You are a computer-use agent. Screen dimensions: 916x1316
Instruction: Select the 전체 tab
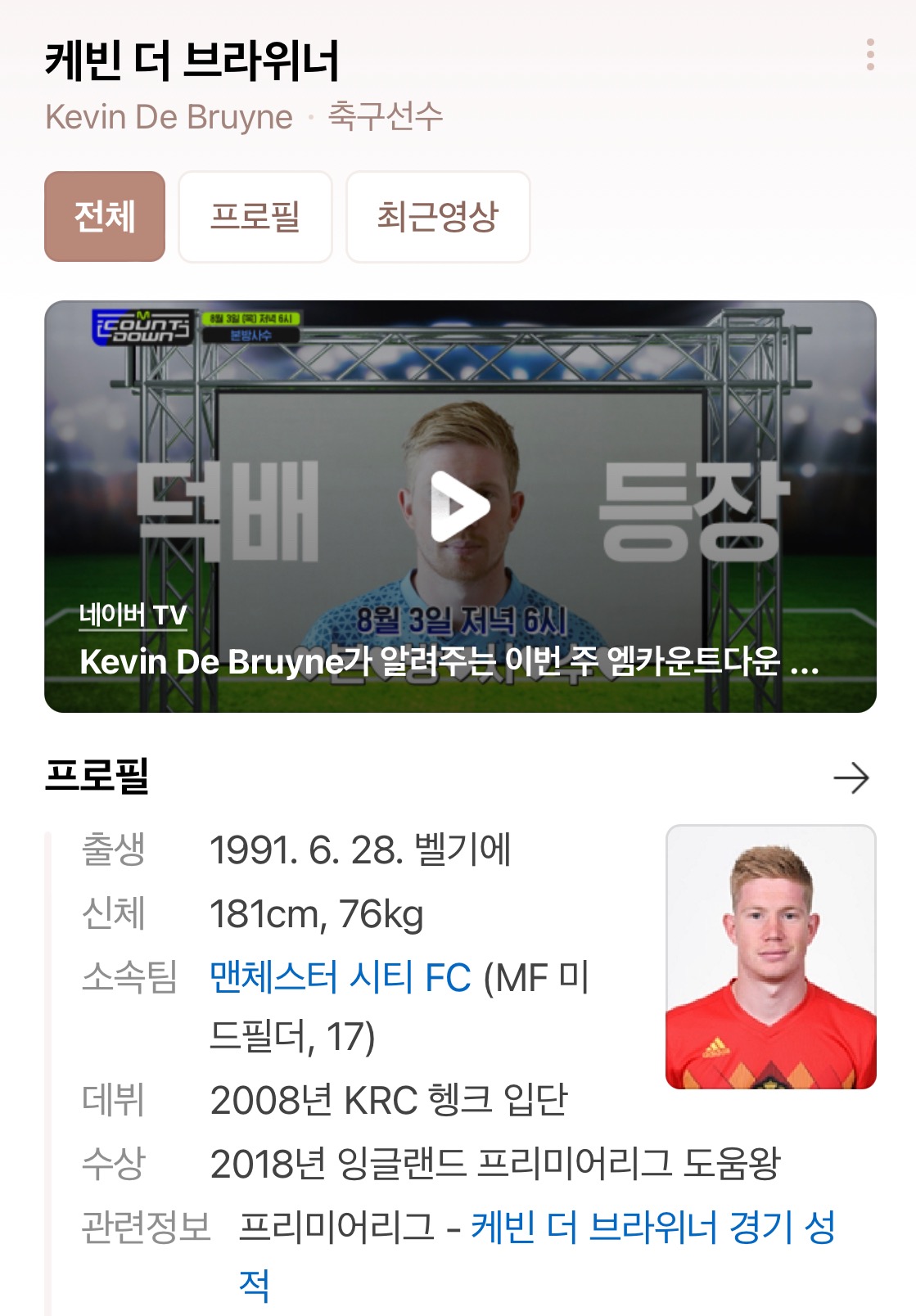point(105,217)
